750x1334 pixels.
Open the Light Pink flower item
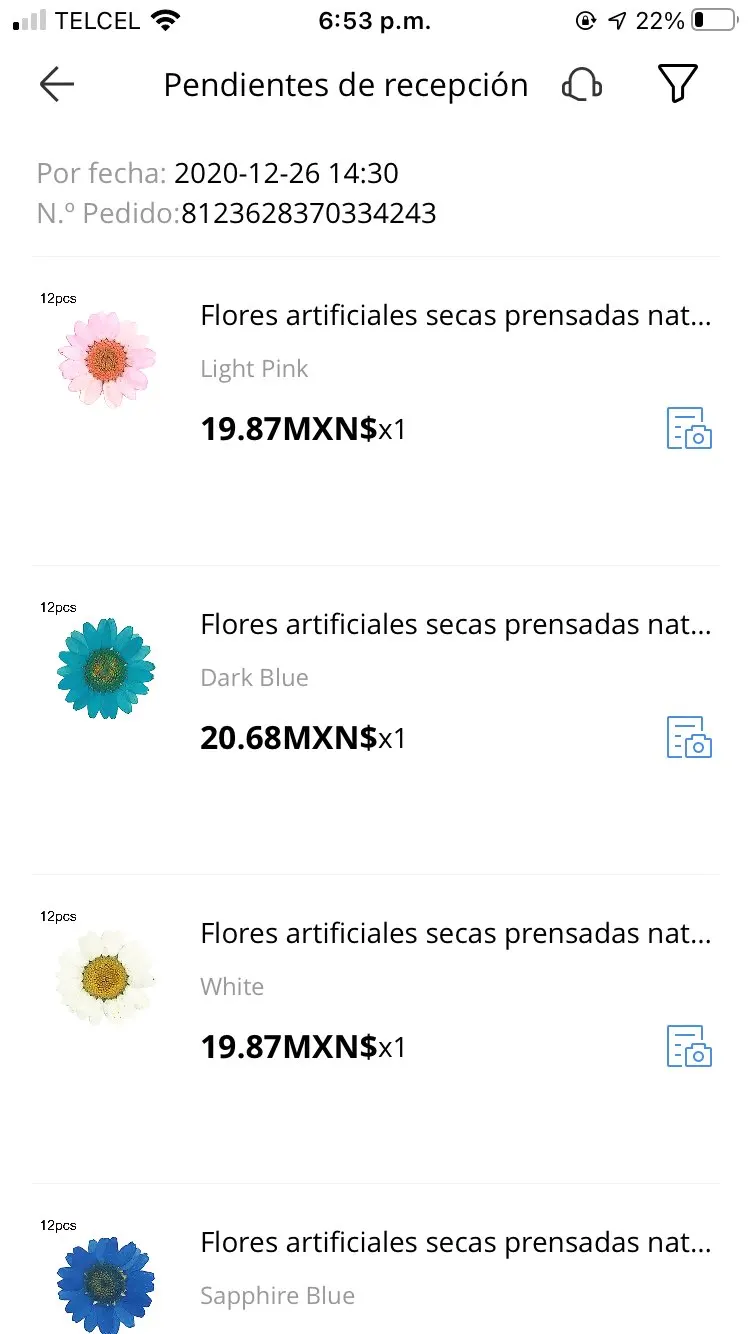point(455,317)
